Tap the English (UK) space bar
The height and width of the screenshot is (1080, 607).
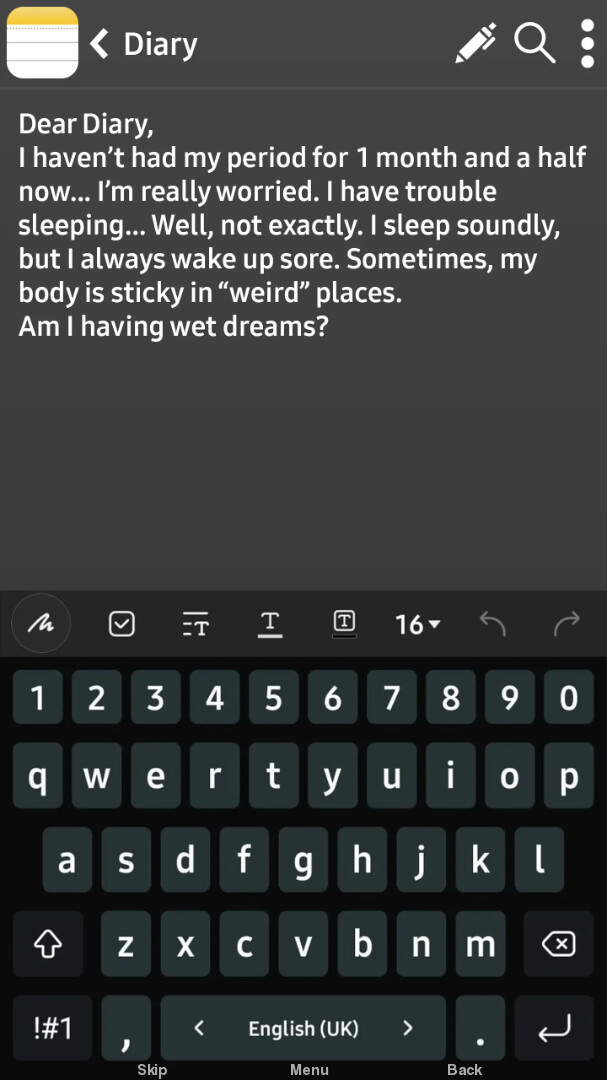click(x=303, y=1028)
